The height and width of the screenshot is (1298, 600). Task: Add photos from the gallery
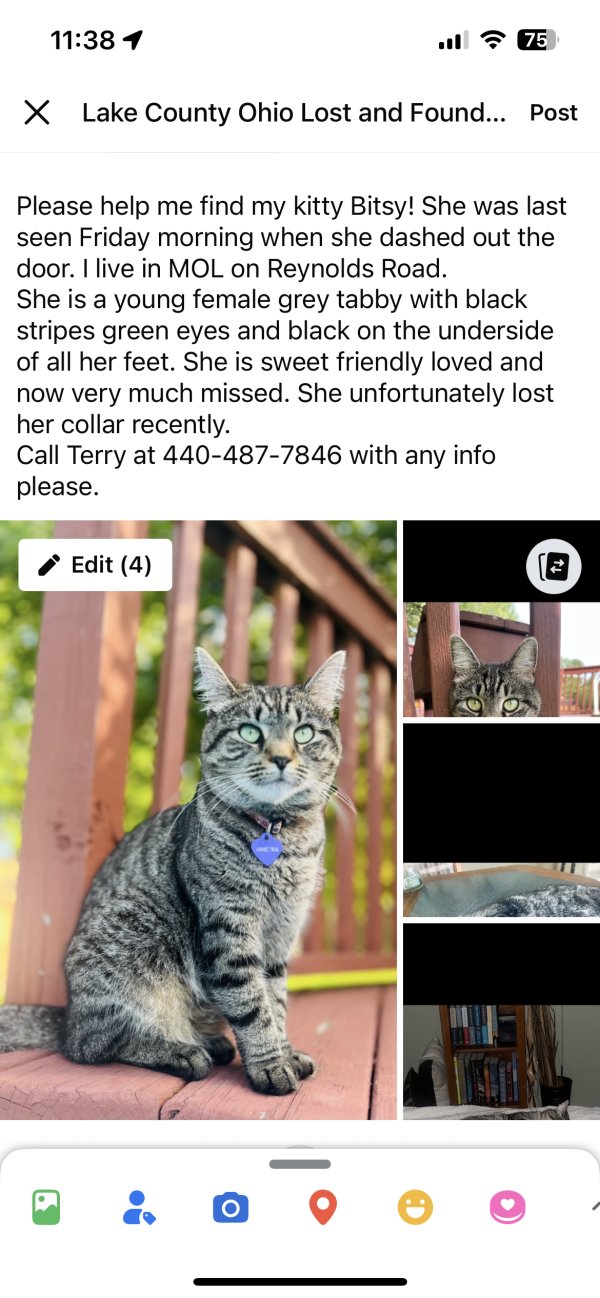click(x=46, y=1207)
